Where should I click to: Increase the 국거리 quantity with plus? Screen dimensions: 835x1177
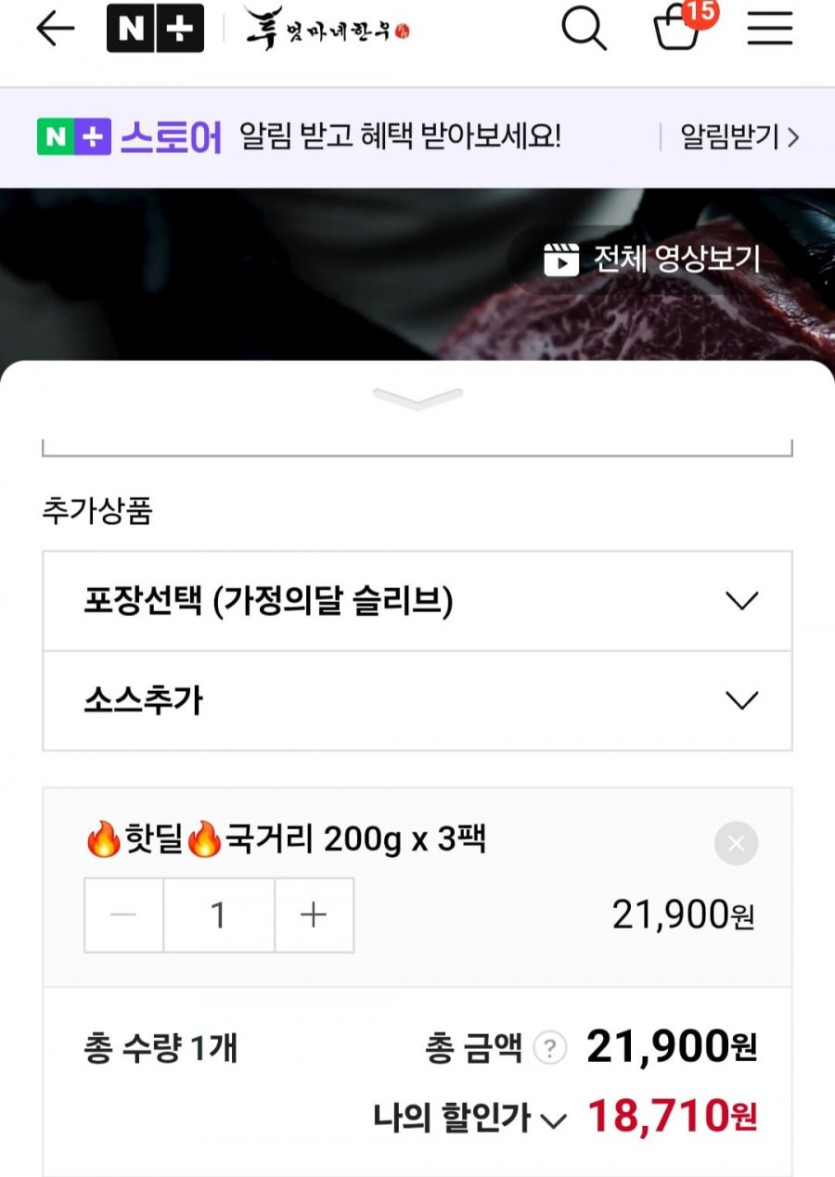point(314,915)
